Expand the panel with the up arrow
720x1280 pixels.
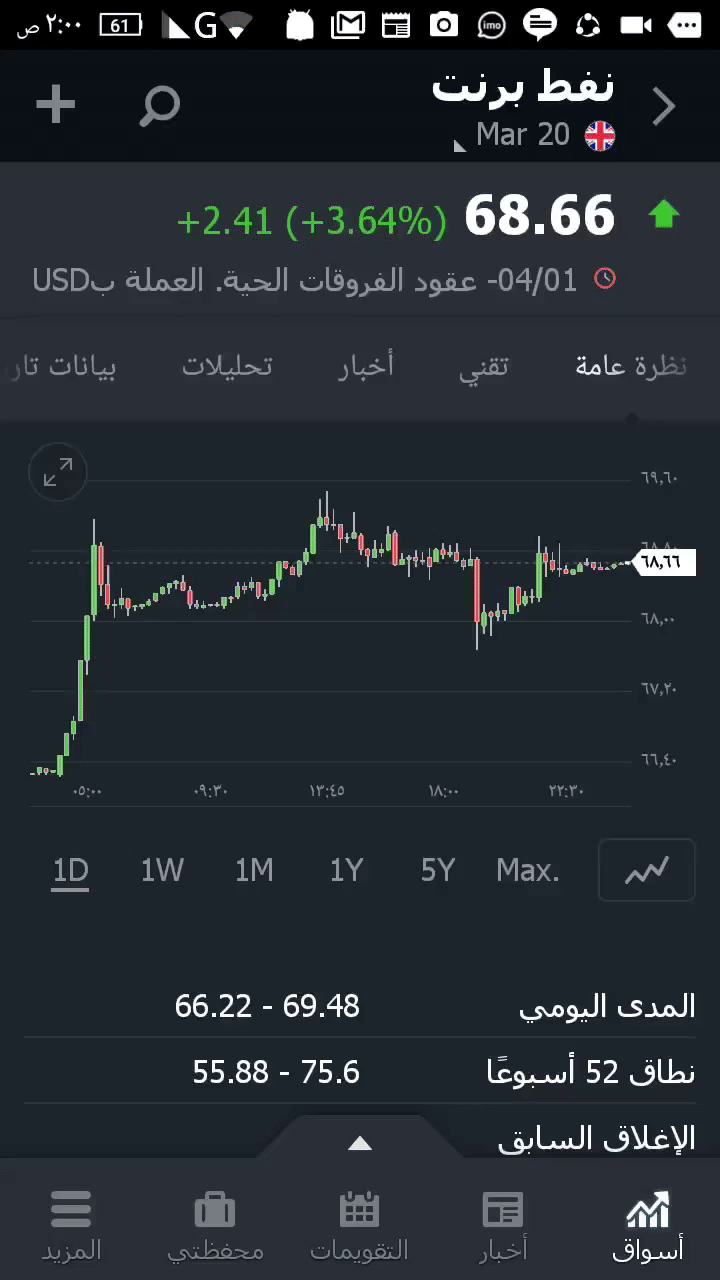[360, 1143]
